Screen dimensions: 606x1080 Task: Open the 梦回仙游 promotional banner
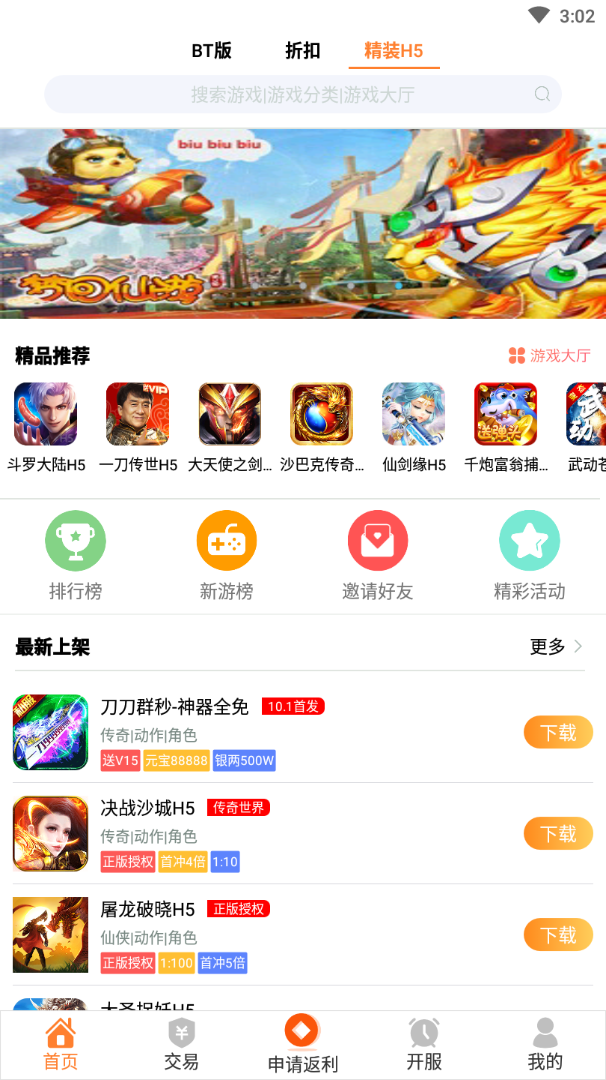(x=302, y=223)
